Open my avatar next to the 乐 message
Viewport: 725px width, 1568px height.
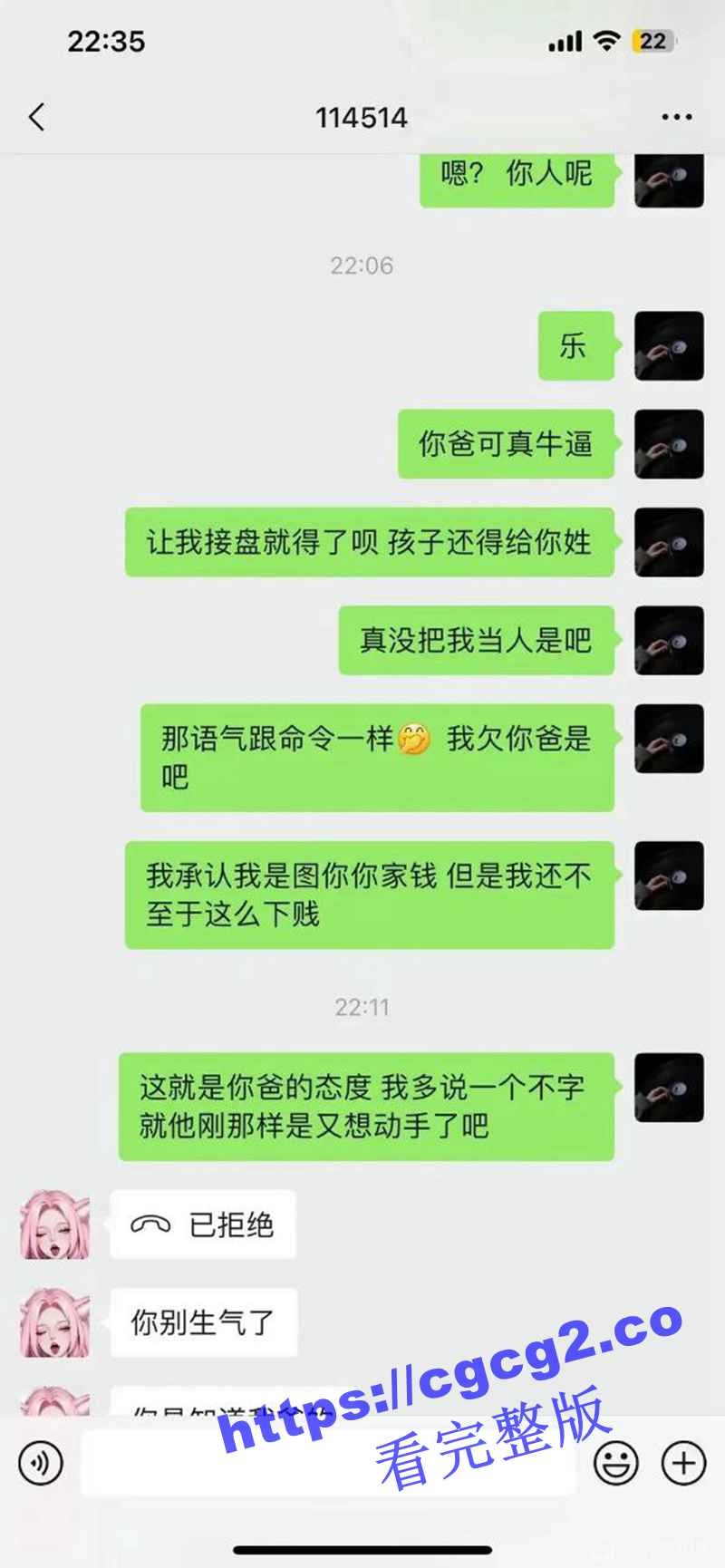669,345
